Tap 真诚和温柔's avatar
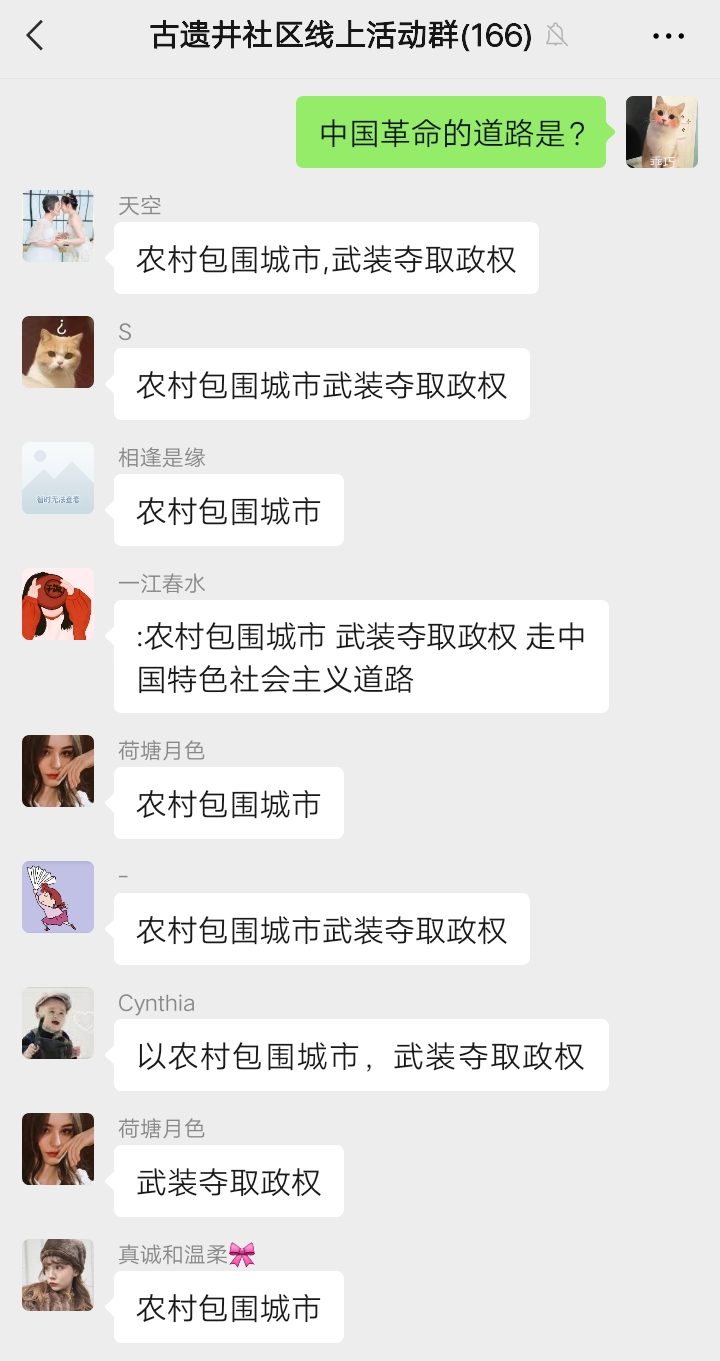The width and height of the screenshot is (720, 1361). [58, 1275]
